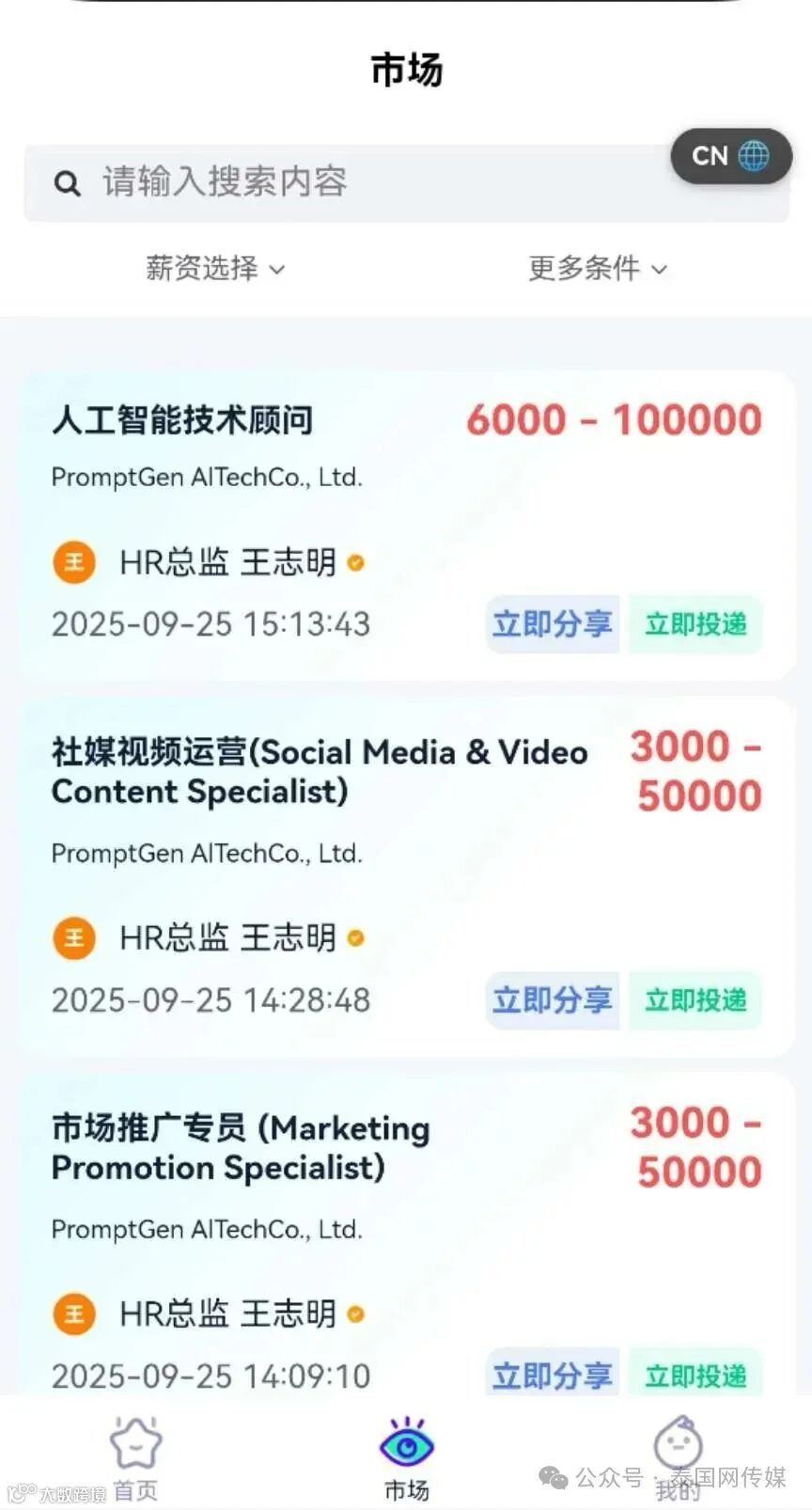This screenshot has width=812, height=1510.
Task: Open the 薪资选择 filter dropdown
Action: (x=214, y=269)
